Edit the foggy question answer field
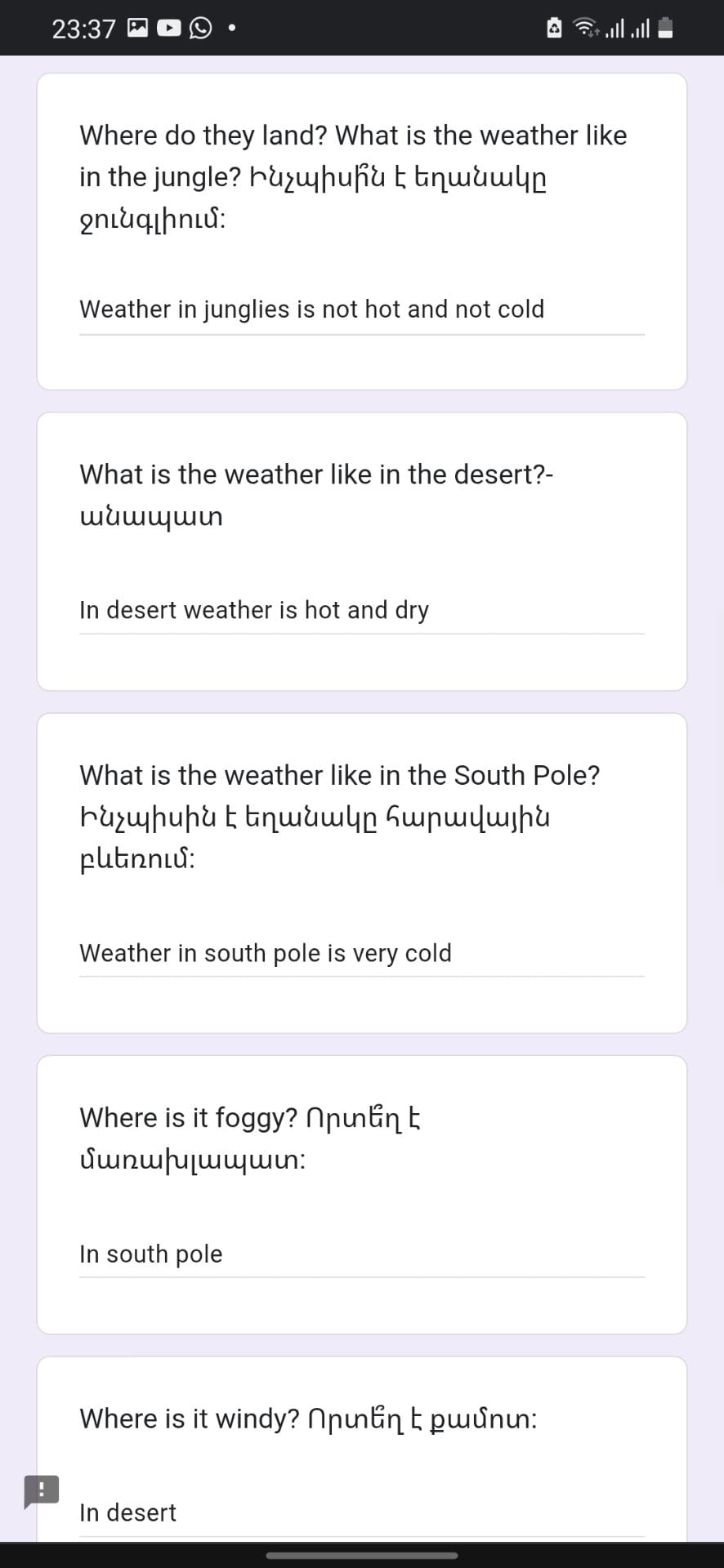Viewport: 724px width, 1568px height. click(361, 1254)
